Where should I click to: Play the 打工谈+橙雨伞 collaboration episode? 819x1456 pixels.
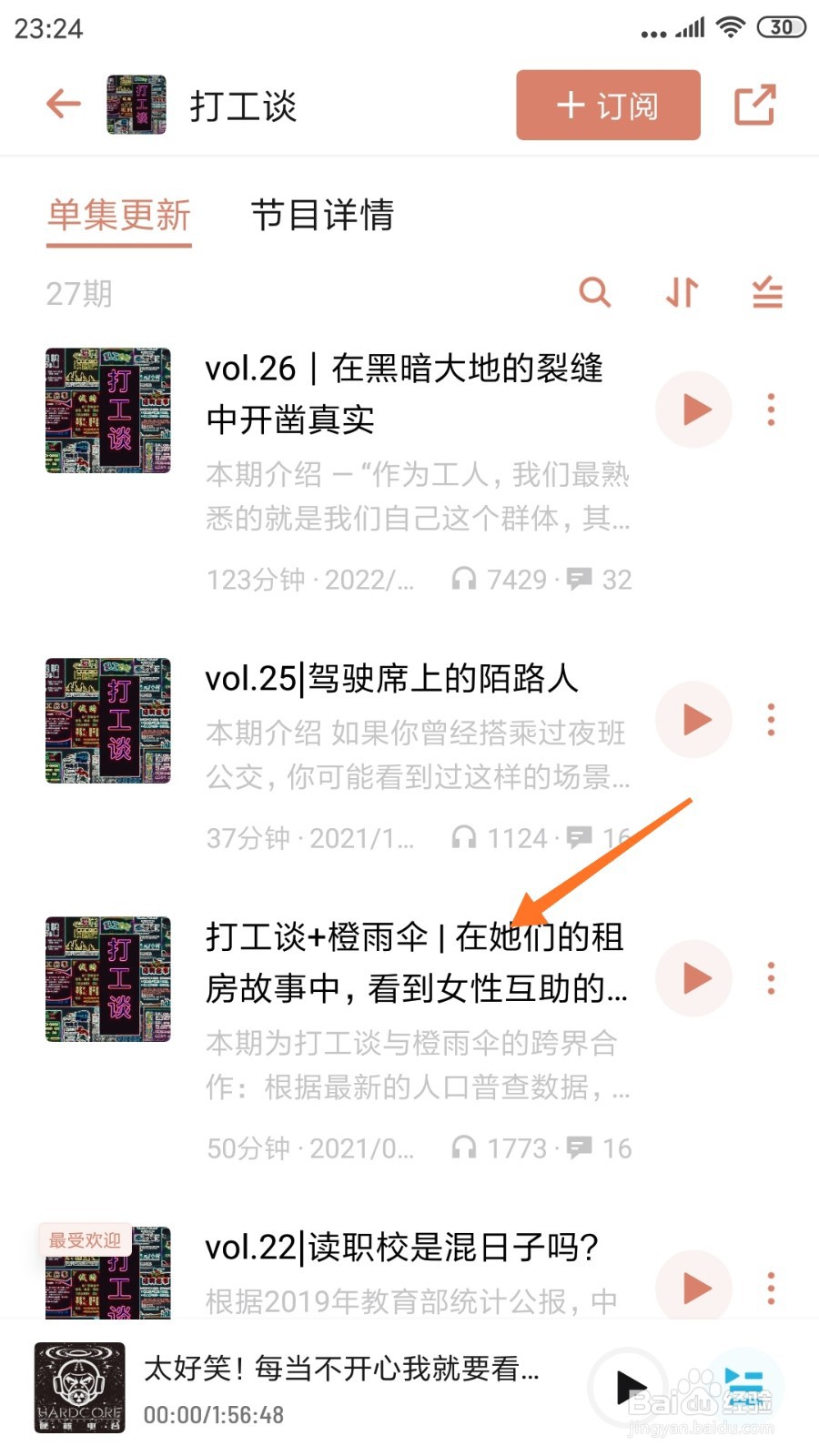693,978
